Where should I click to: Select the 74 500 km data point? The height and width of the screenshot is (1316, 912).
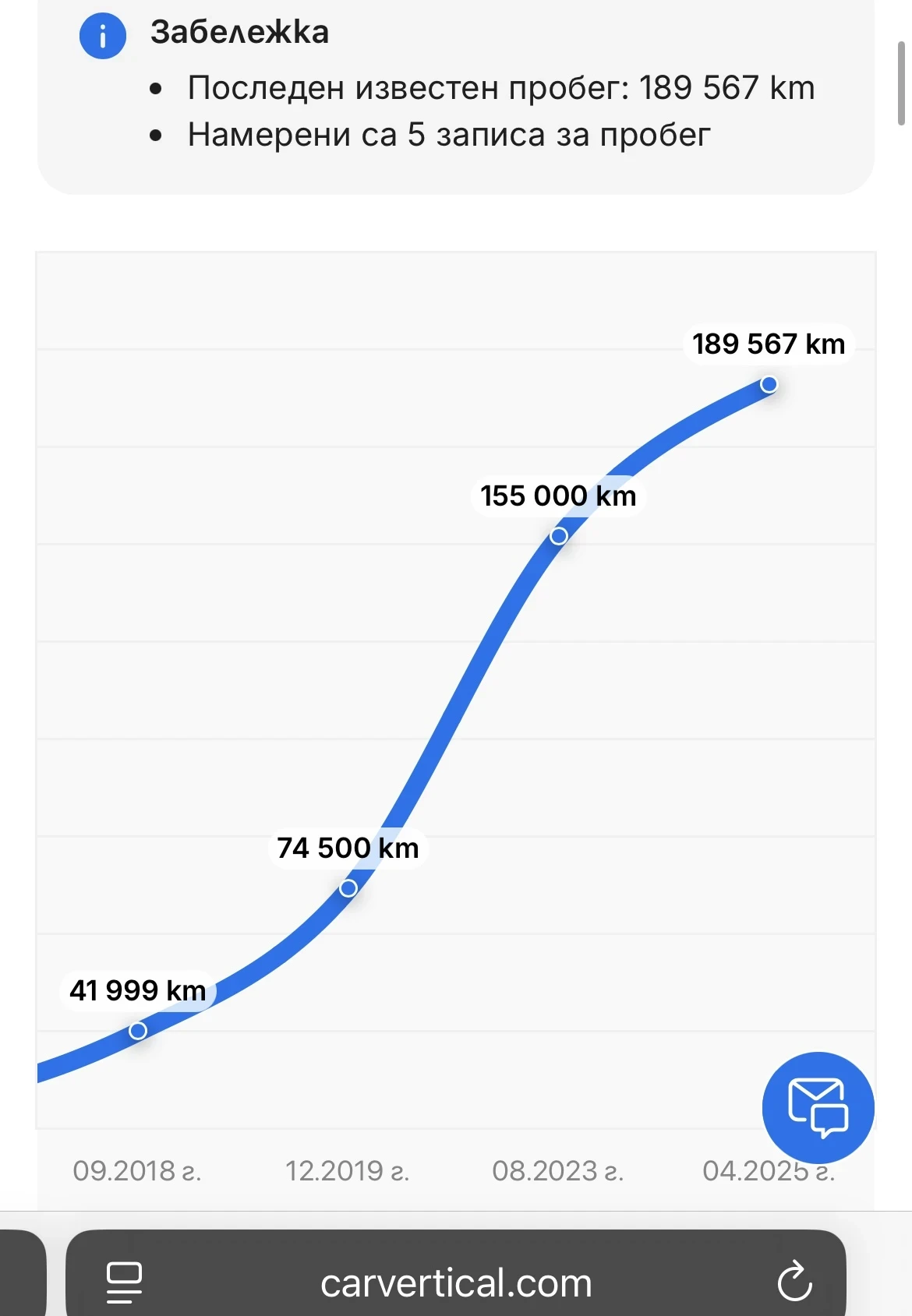click(348, 888)
